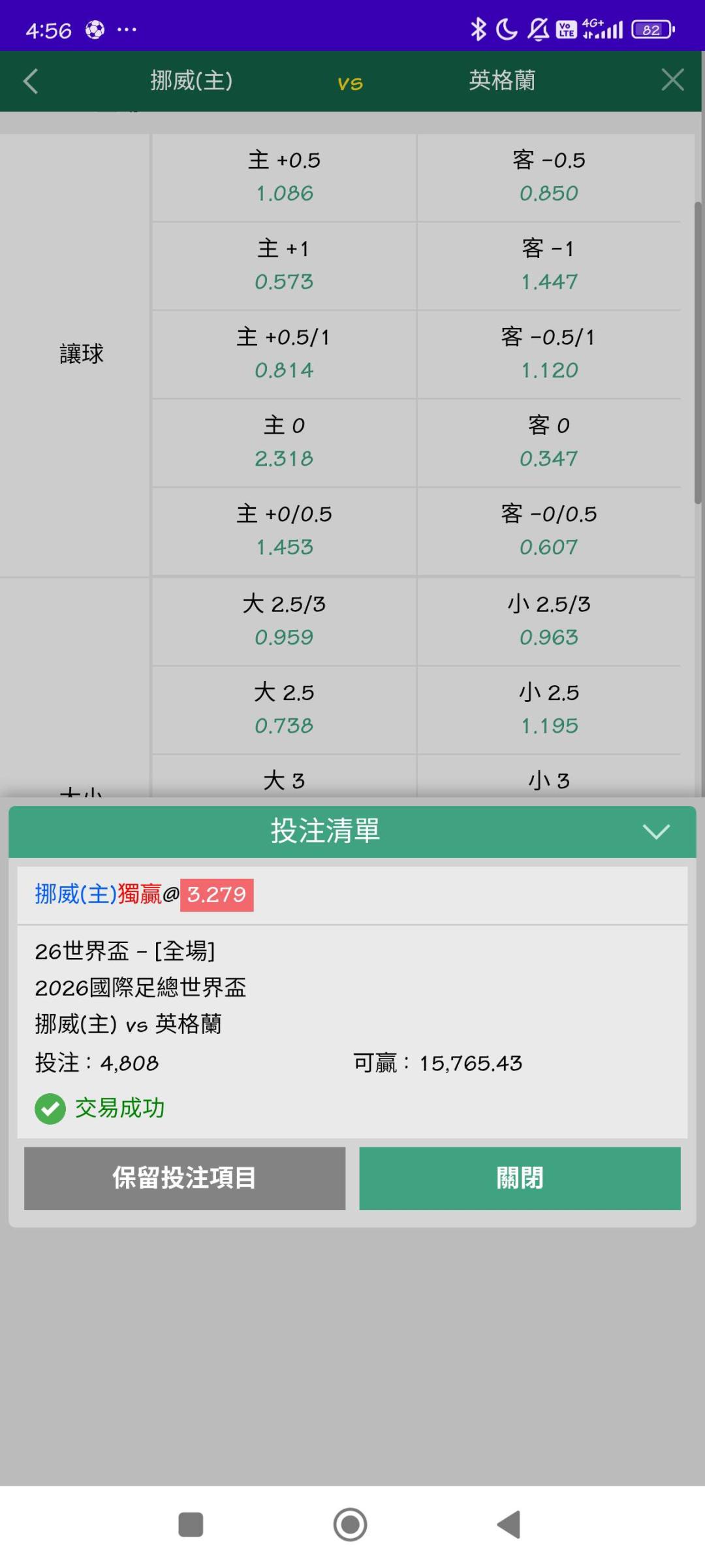Collapse the 投注清單 bet slip panel
This screenshot has width=705, height=1568.
tap(656, 831)
